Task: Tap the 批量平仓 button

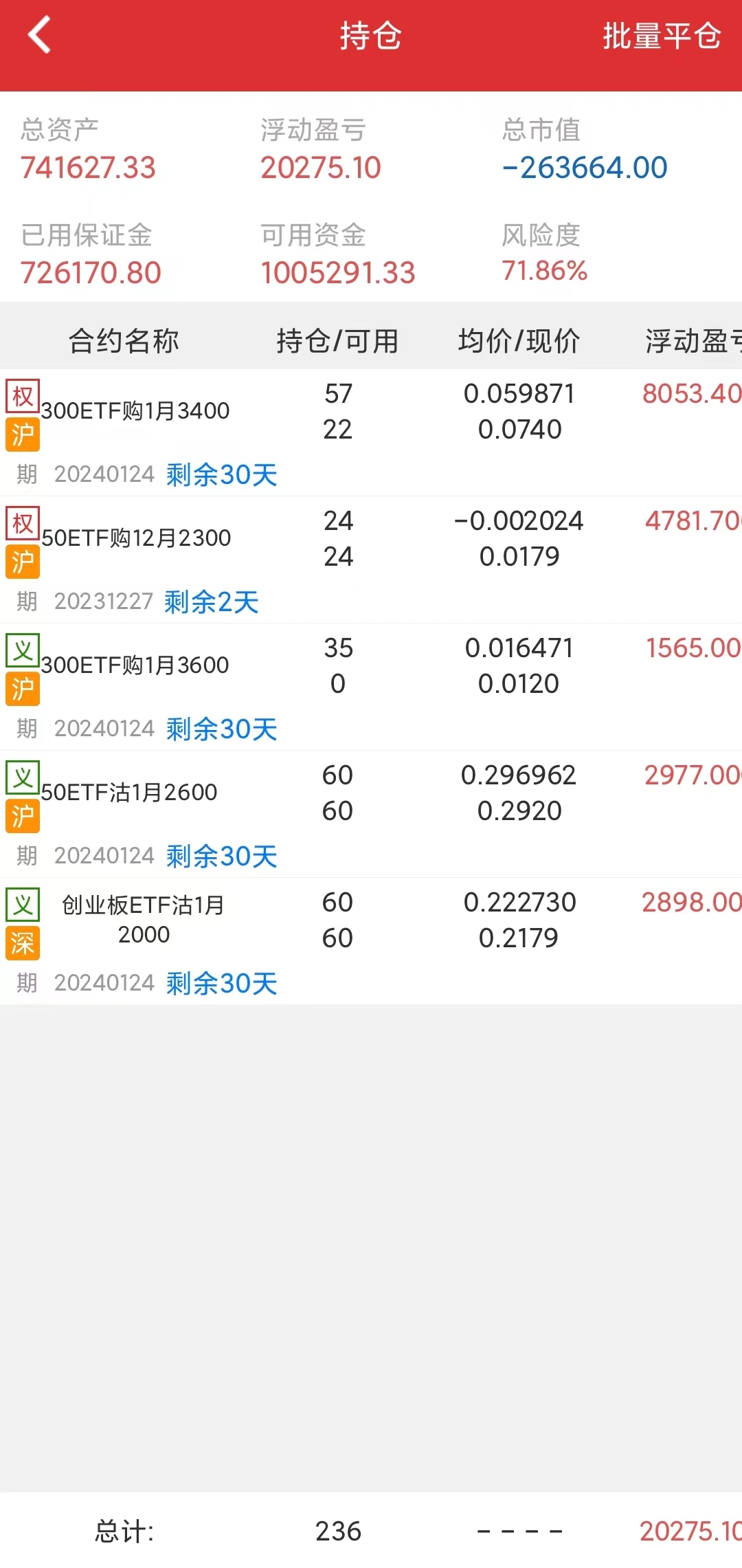Action: (661, 36)
